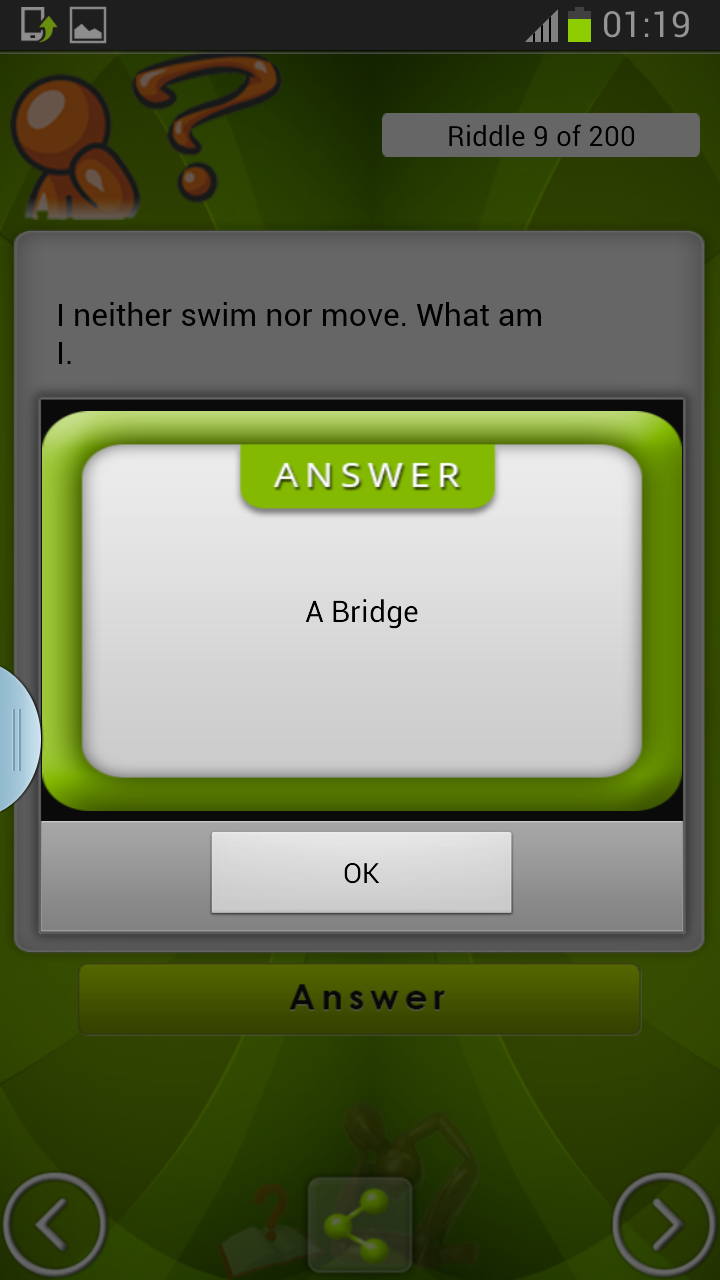This screenshot has height=1280, width=720.
Task: Go to the previous riddle arrow
Action: pos(57,1222)
